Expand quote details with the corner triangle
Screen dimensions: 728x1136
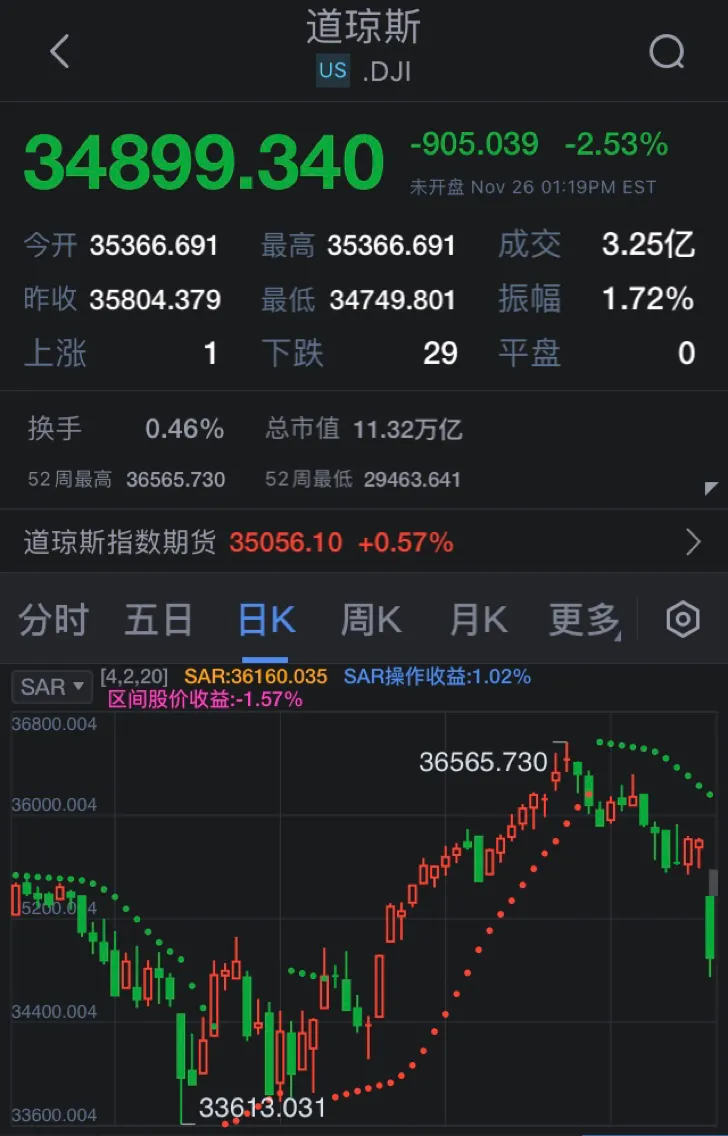pos(711,488)
